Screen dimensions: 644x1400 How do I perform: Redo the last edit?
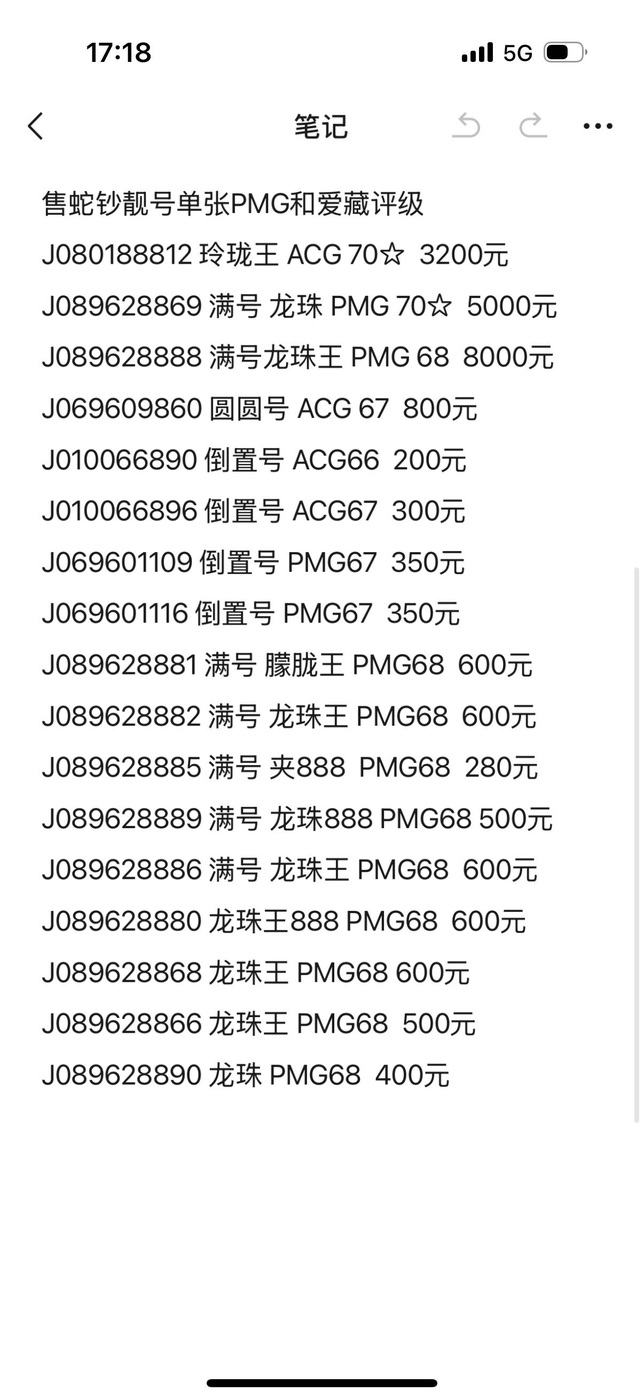point(532,126)
